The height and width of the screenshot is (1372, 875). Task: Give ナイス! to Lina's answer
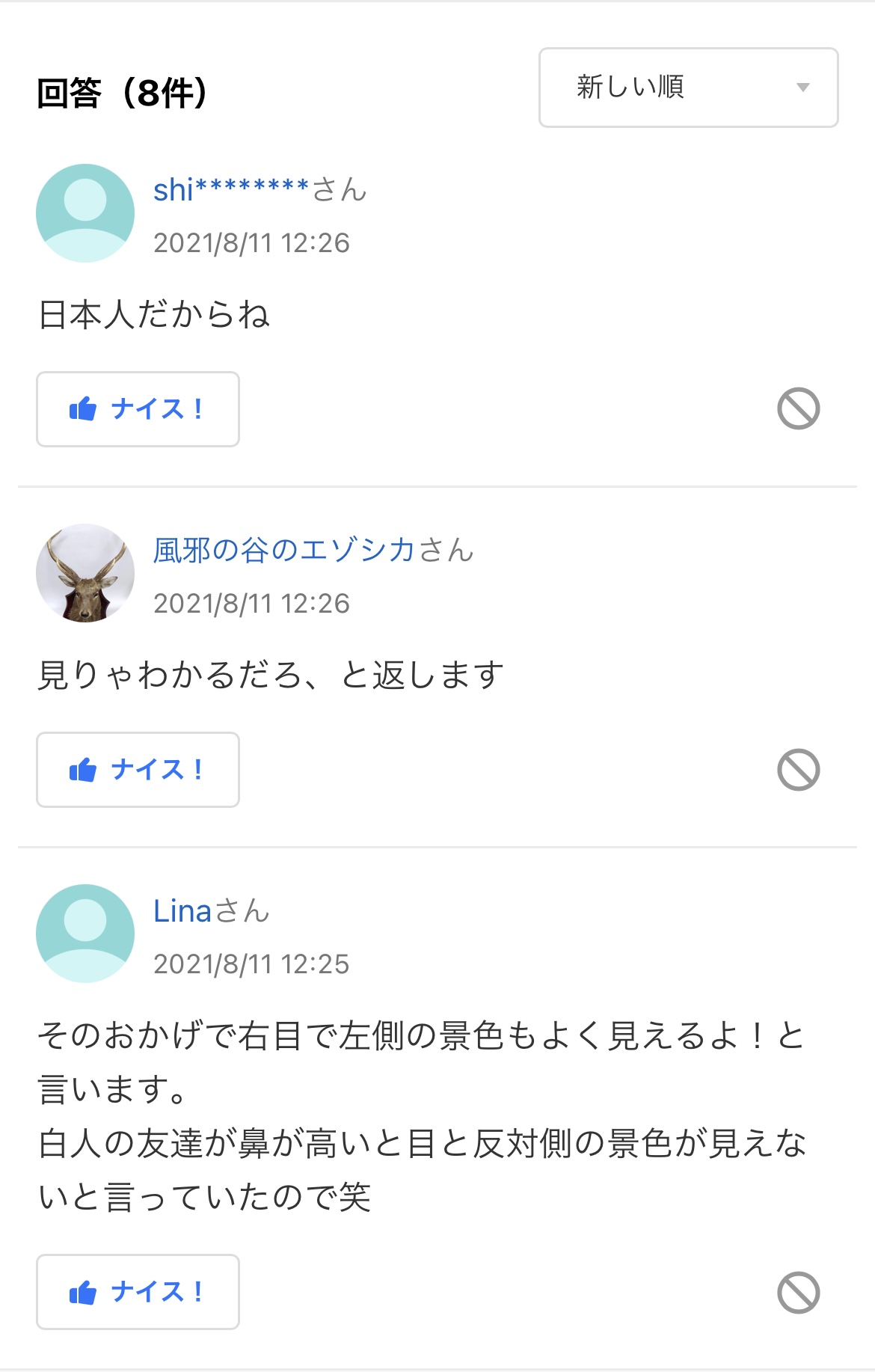[138, 1292]
